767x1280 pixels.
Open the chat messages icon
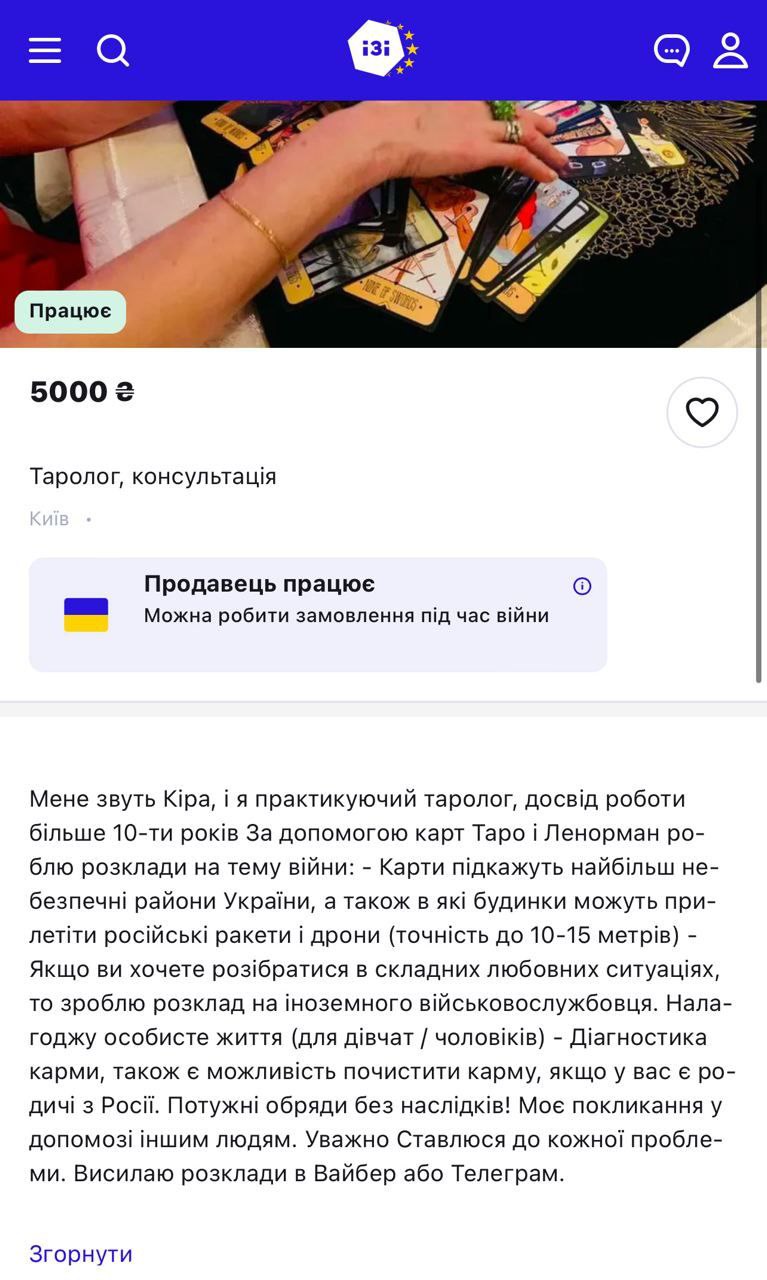(x=671, y=50)
